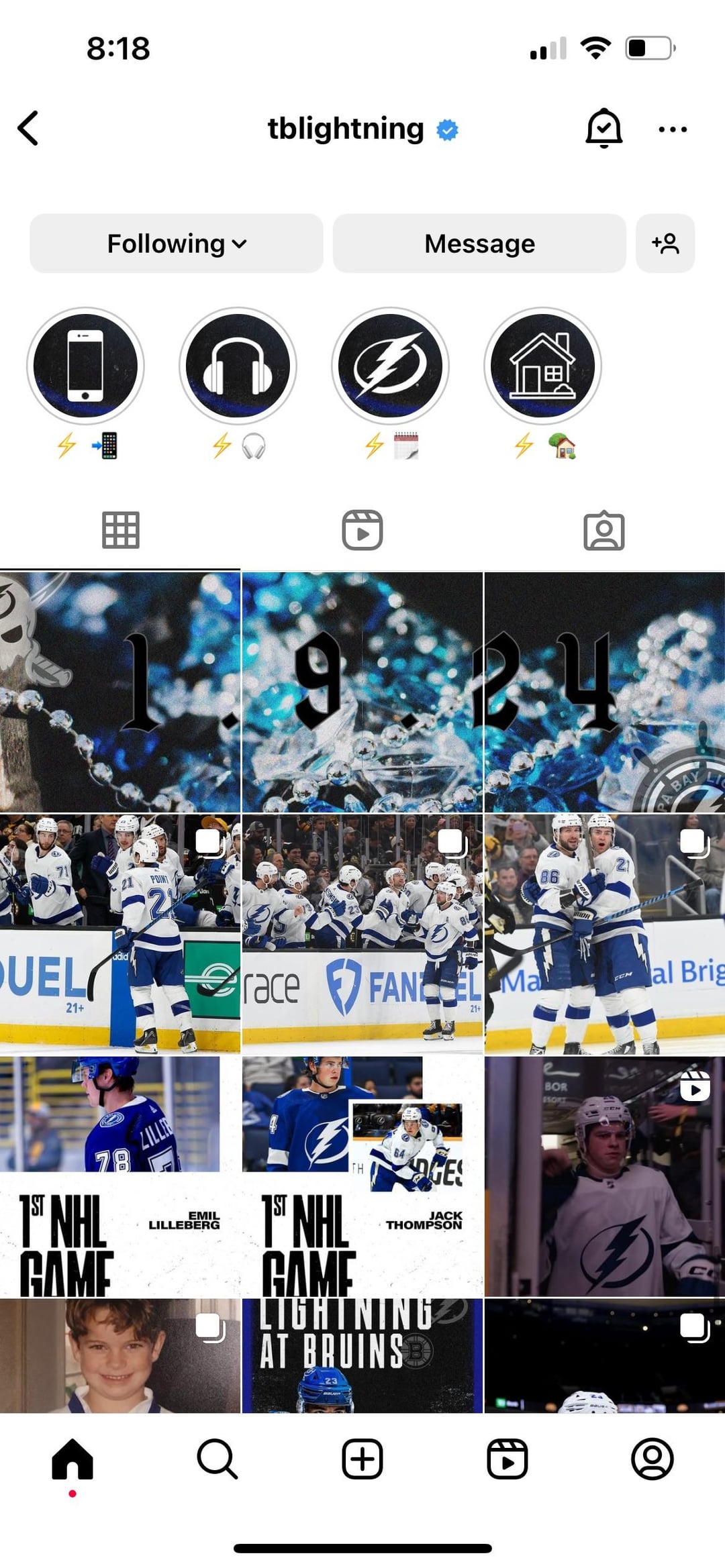Open the phone story highlight
This screenshot has height=1568, width=725.
tap(85, 366)
